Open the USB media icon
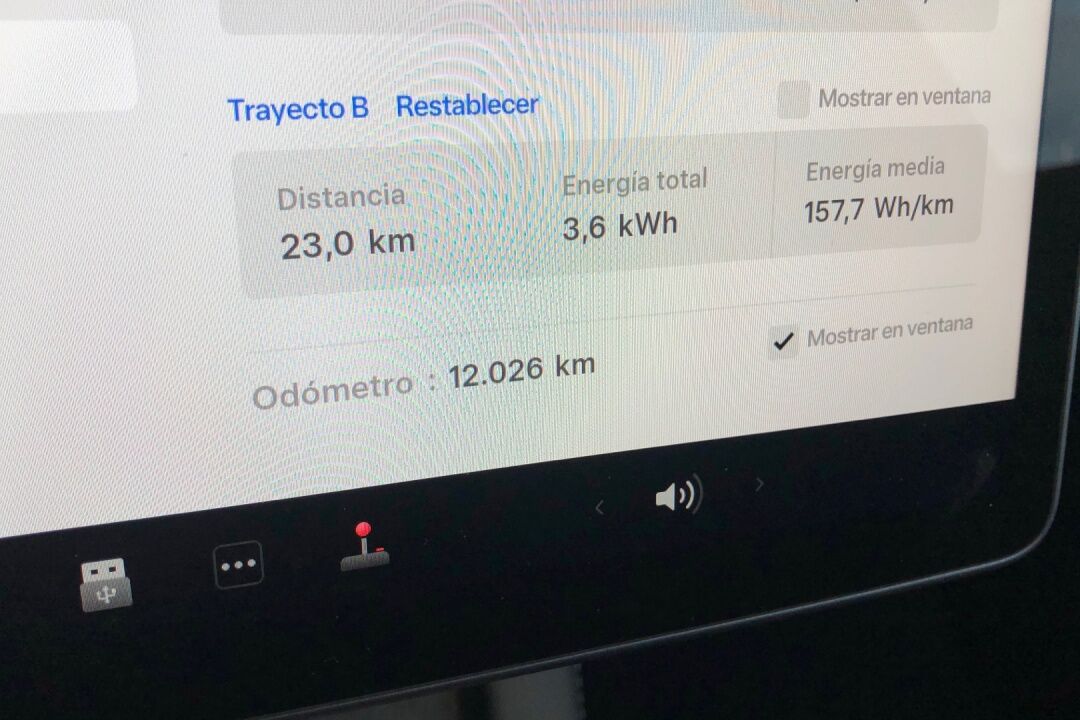 tap(106, 583)
